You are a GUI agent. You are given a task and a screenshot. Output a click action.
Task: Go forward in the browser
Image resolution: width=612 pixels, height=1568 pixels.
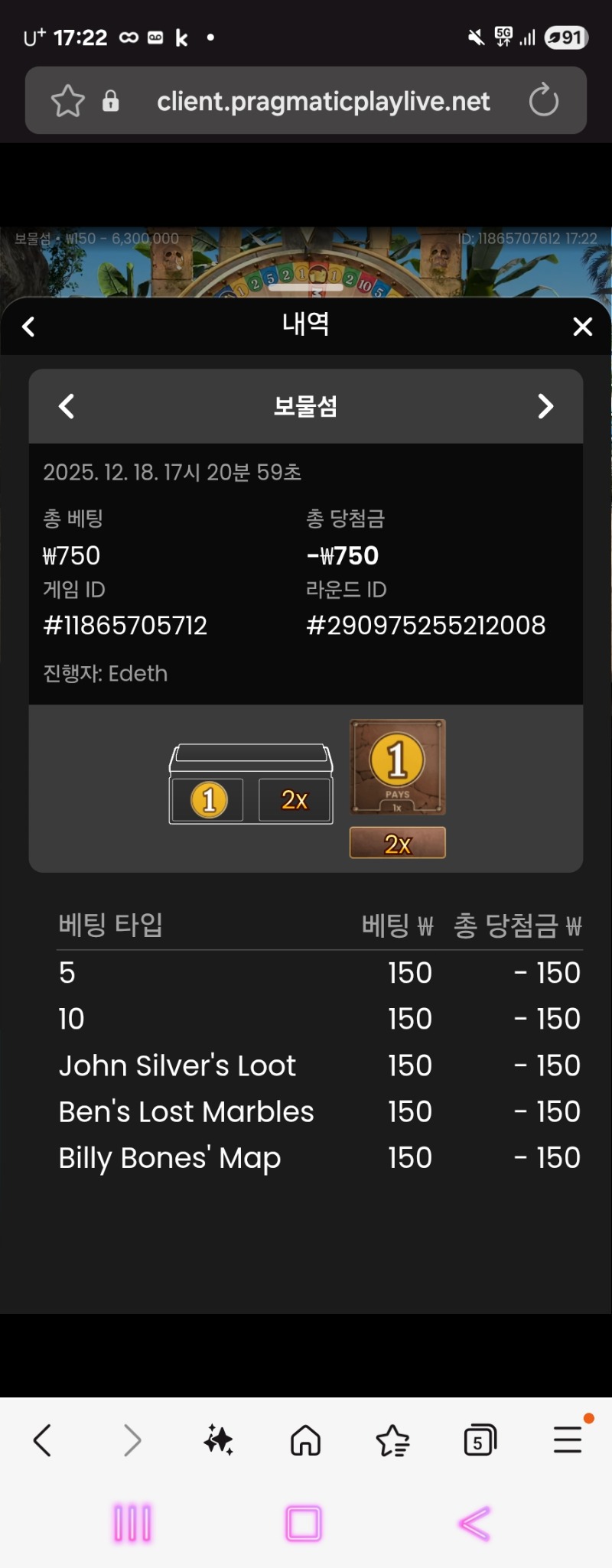point(132,1440)
